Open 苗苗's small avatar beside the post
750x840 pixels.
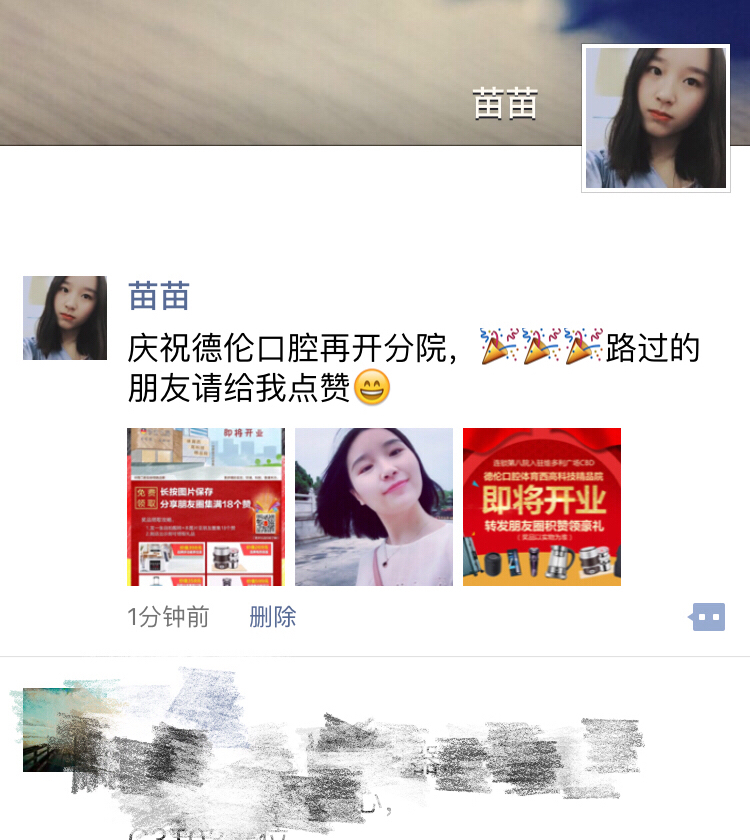pyautogui.click(x=65, y=318)
